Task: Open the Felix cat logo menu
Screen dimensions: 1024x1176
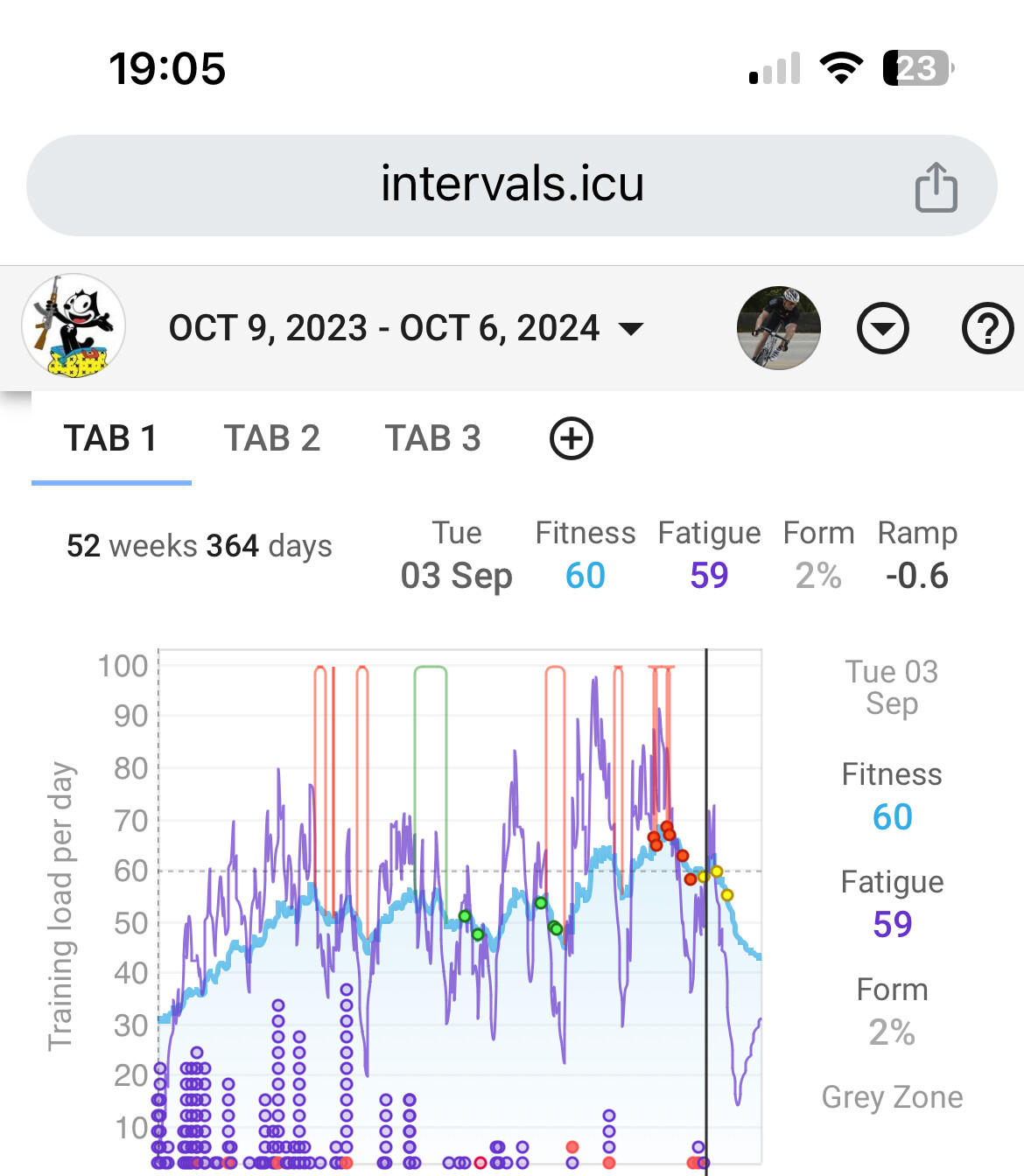Action: [74, 326]
